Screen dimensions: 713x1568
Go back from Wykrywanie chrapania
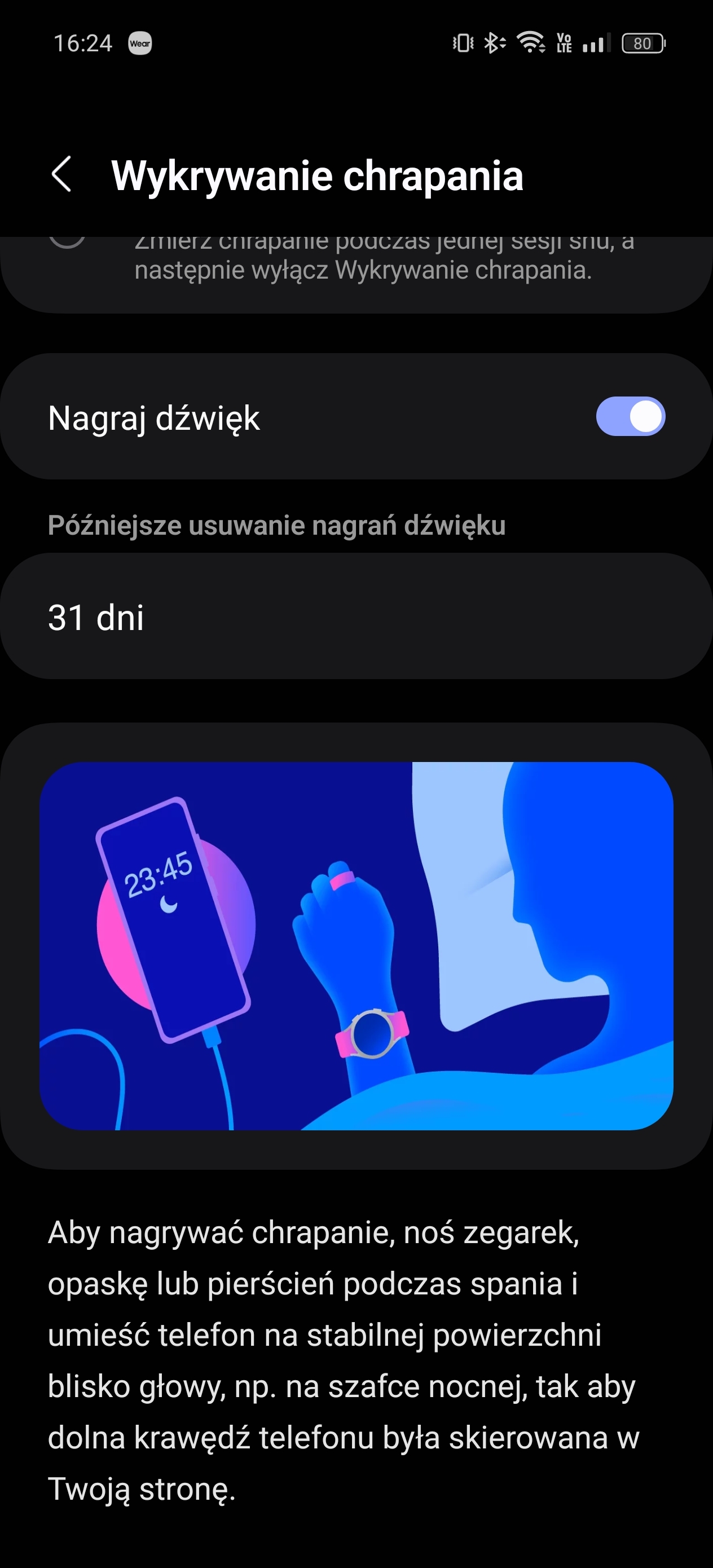[x=61, y=175]
